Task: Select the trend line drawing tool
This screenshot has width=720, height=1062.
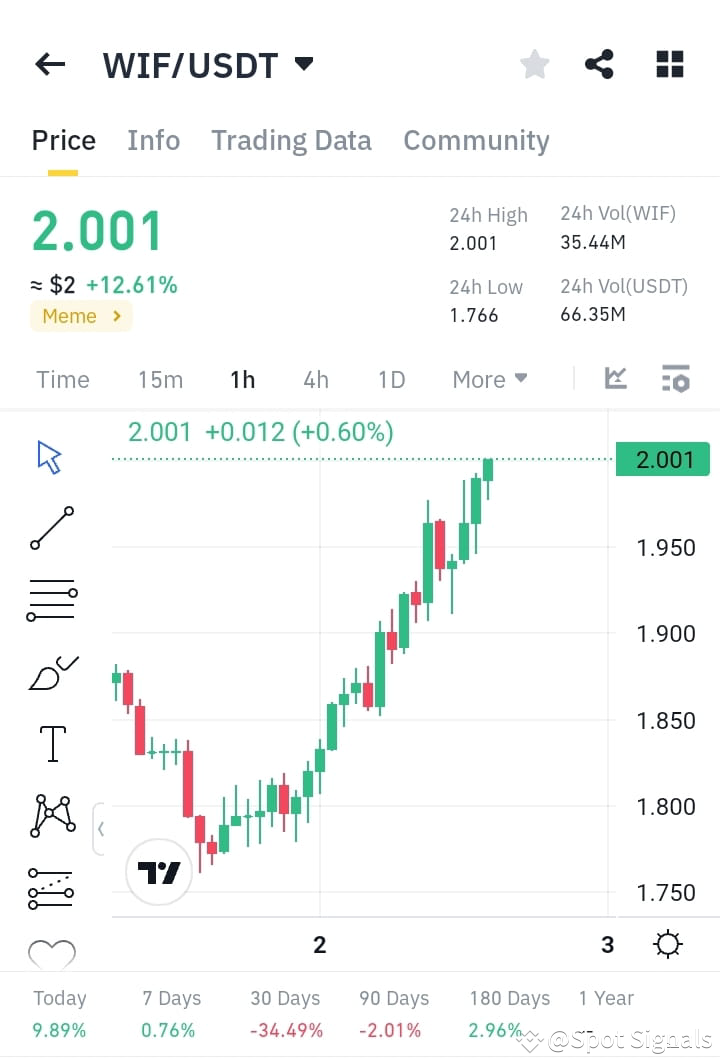Action: click(50, 527)
